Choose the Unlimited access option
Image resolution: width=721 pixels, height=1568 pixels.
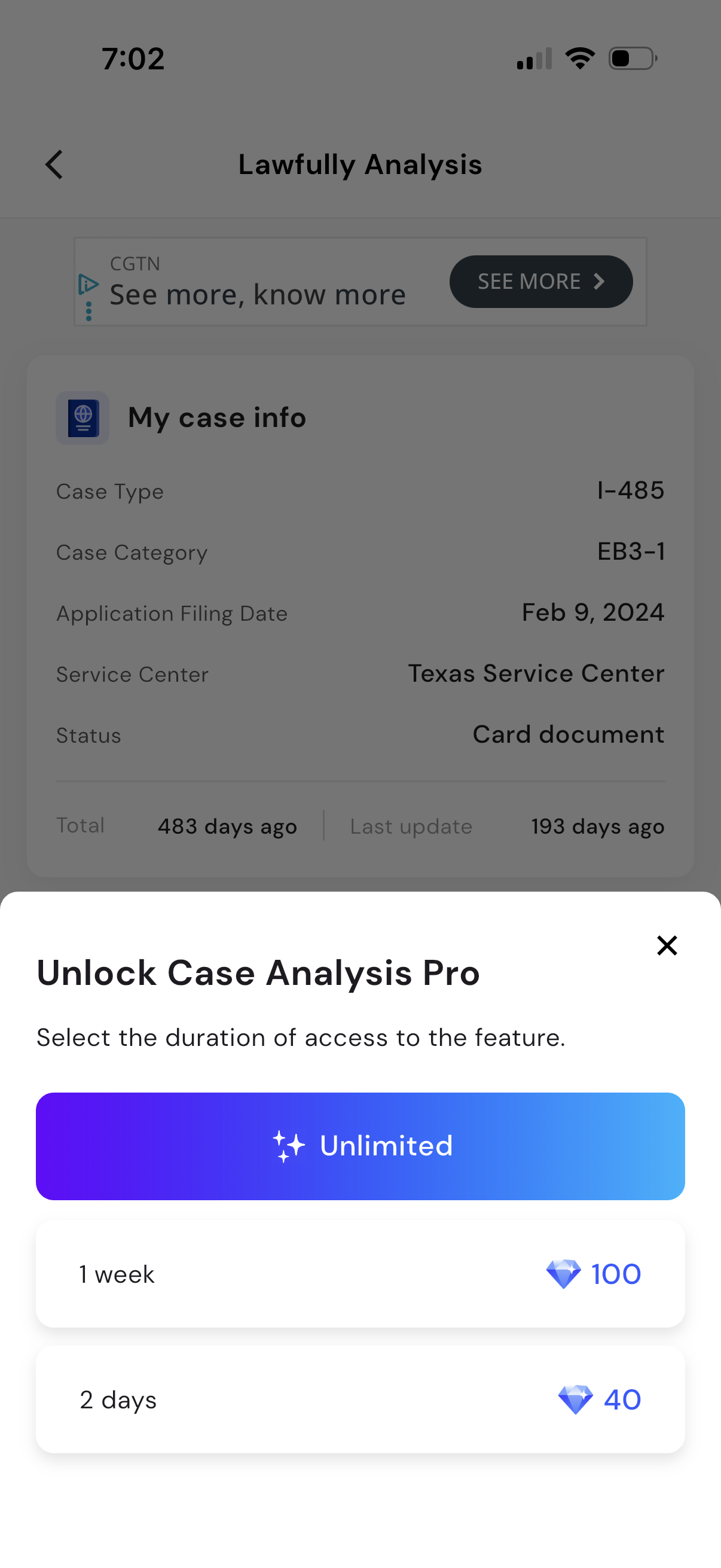pos(360,1146)
